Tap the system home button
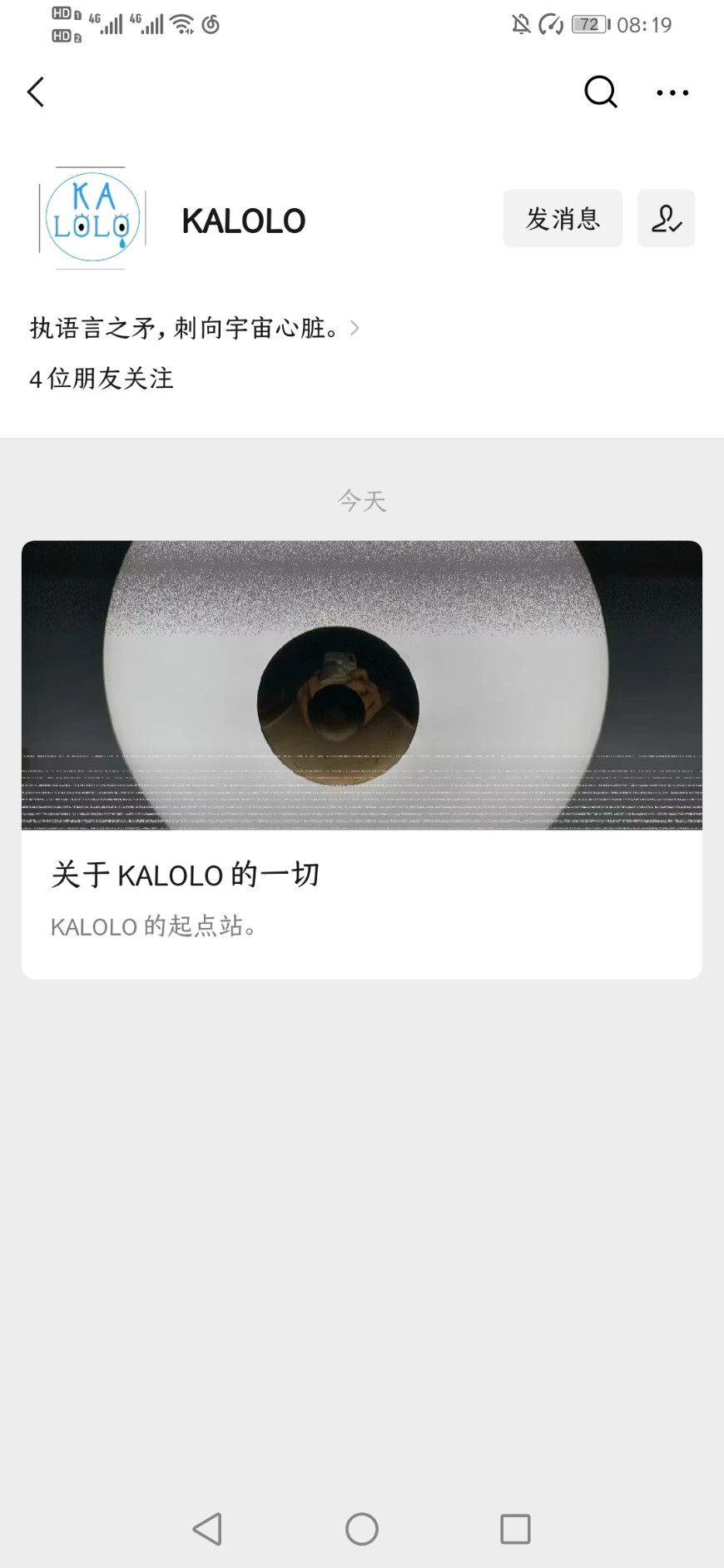724x1568 pixels. (362, 1529)
